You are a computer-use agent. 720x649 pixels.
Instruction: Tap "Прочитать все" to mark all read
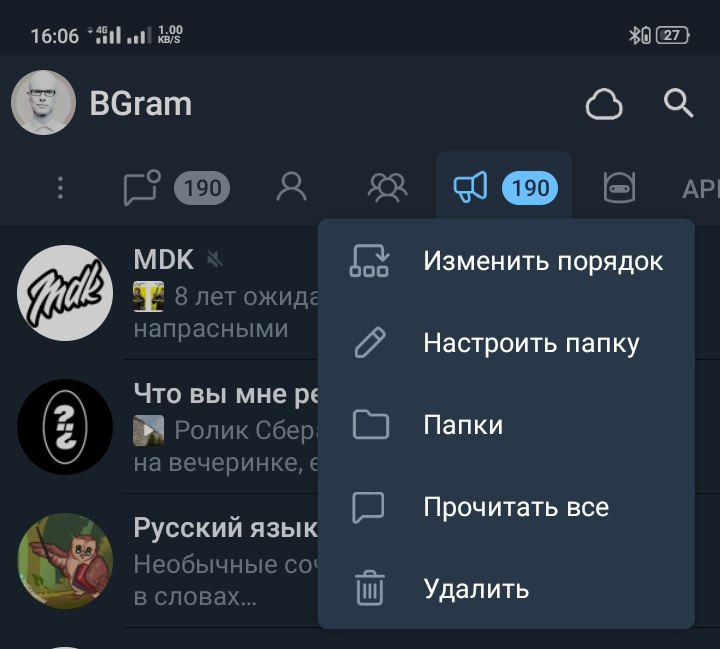point(515,507)
